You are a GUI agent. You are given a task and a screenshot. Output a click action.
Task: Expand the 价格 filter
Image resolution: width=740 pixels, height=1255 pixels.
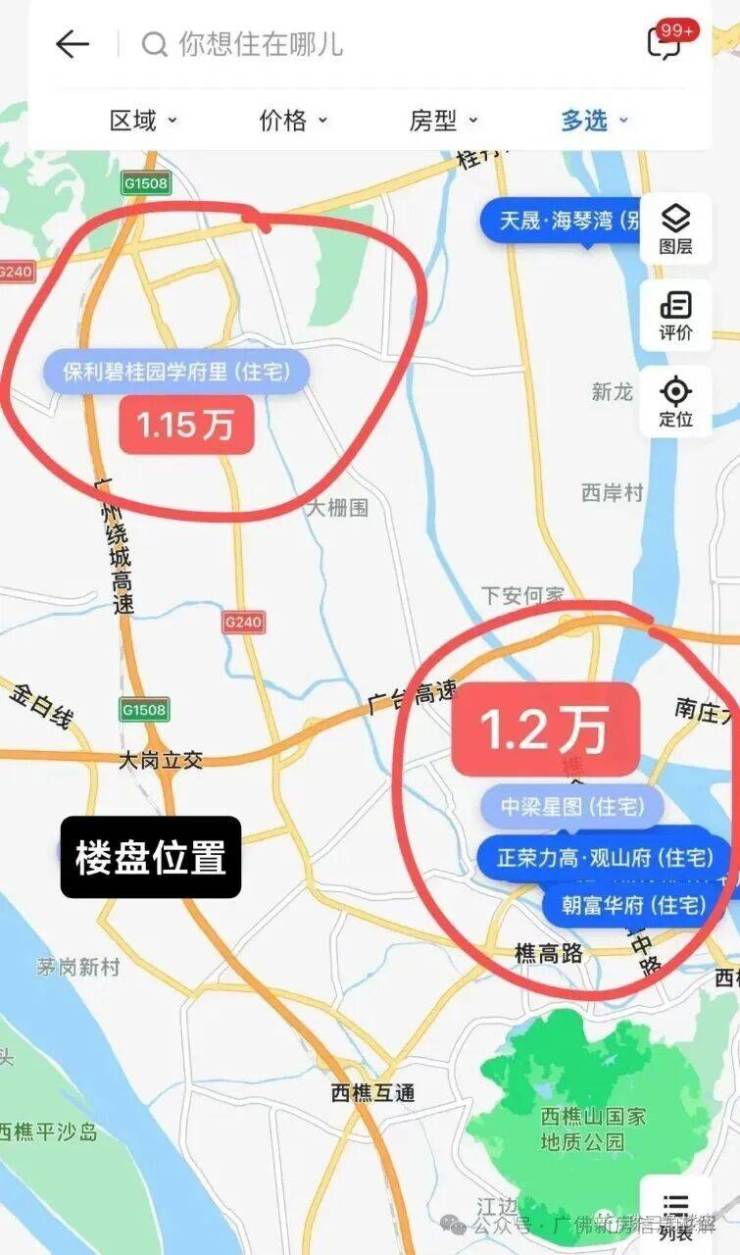292,121
